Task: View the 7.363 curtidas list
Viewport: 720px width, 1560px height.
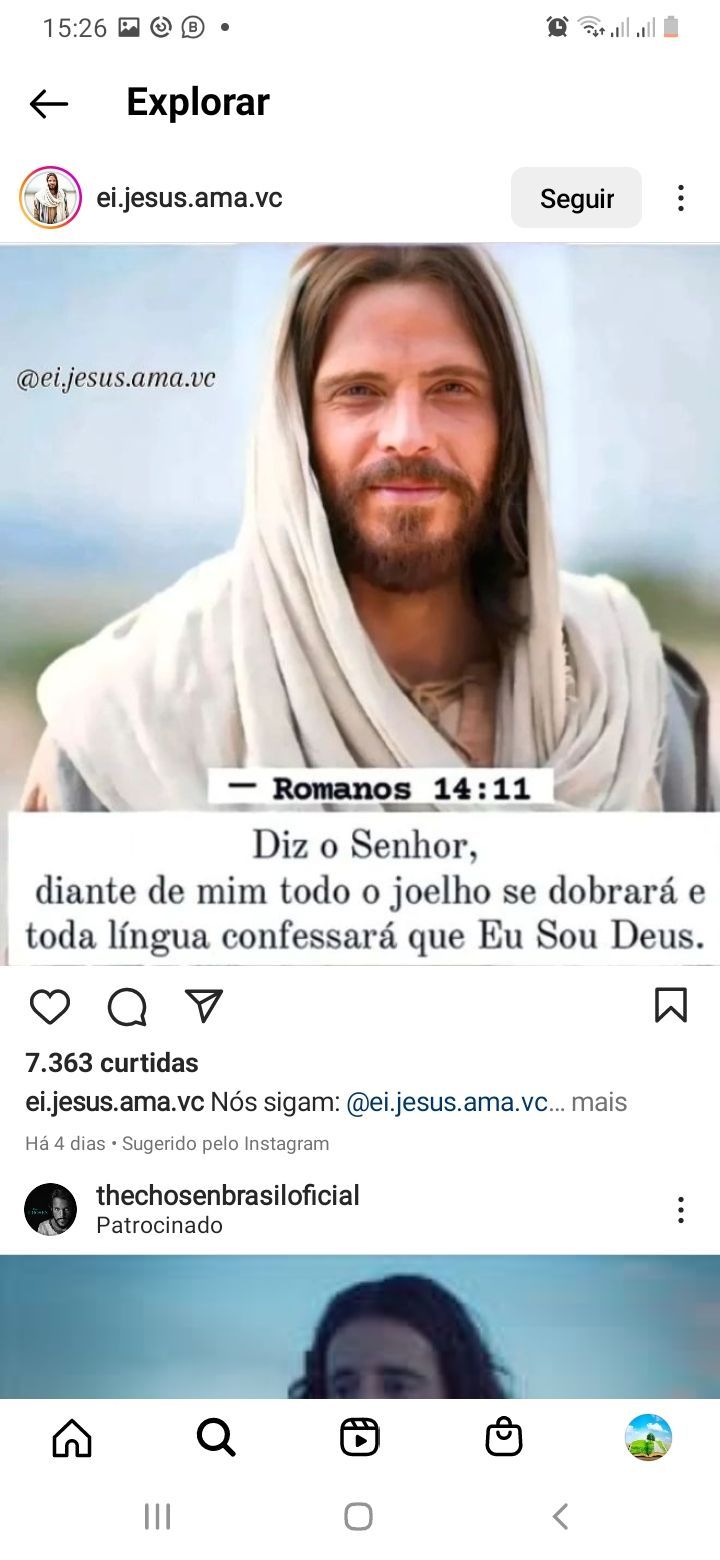Action: click(x=112, y=1062)
